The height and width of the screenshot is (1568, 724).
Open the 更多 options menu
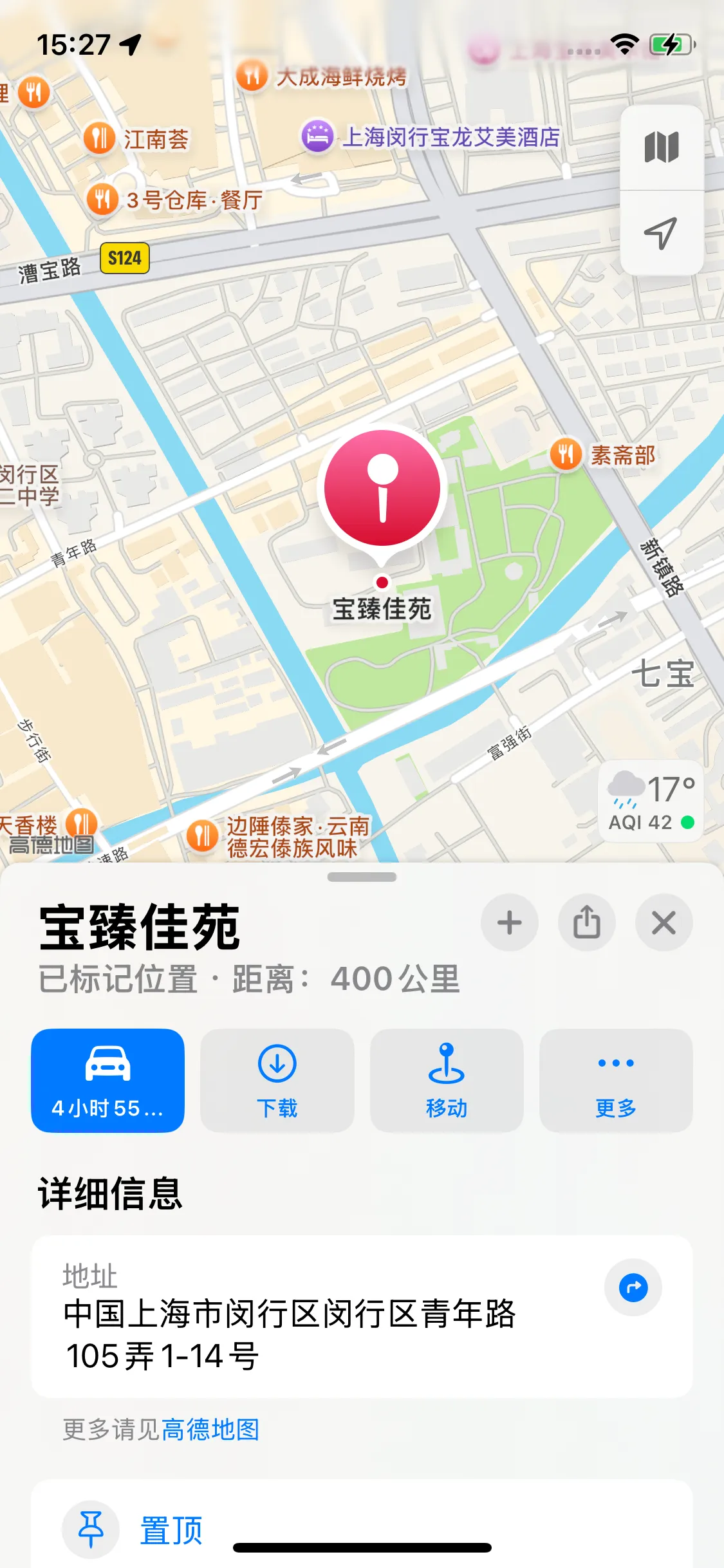[616, 1080]
